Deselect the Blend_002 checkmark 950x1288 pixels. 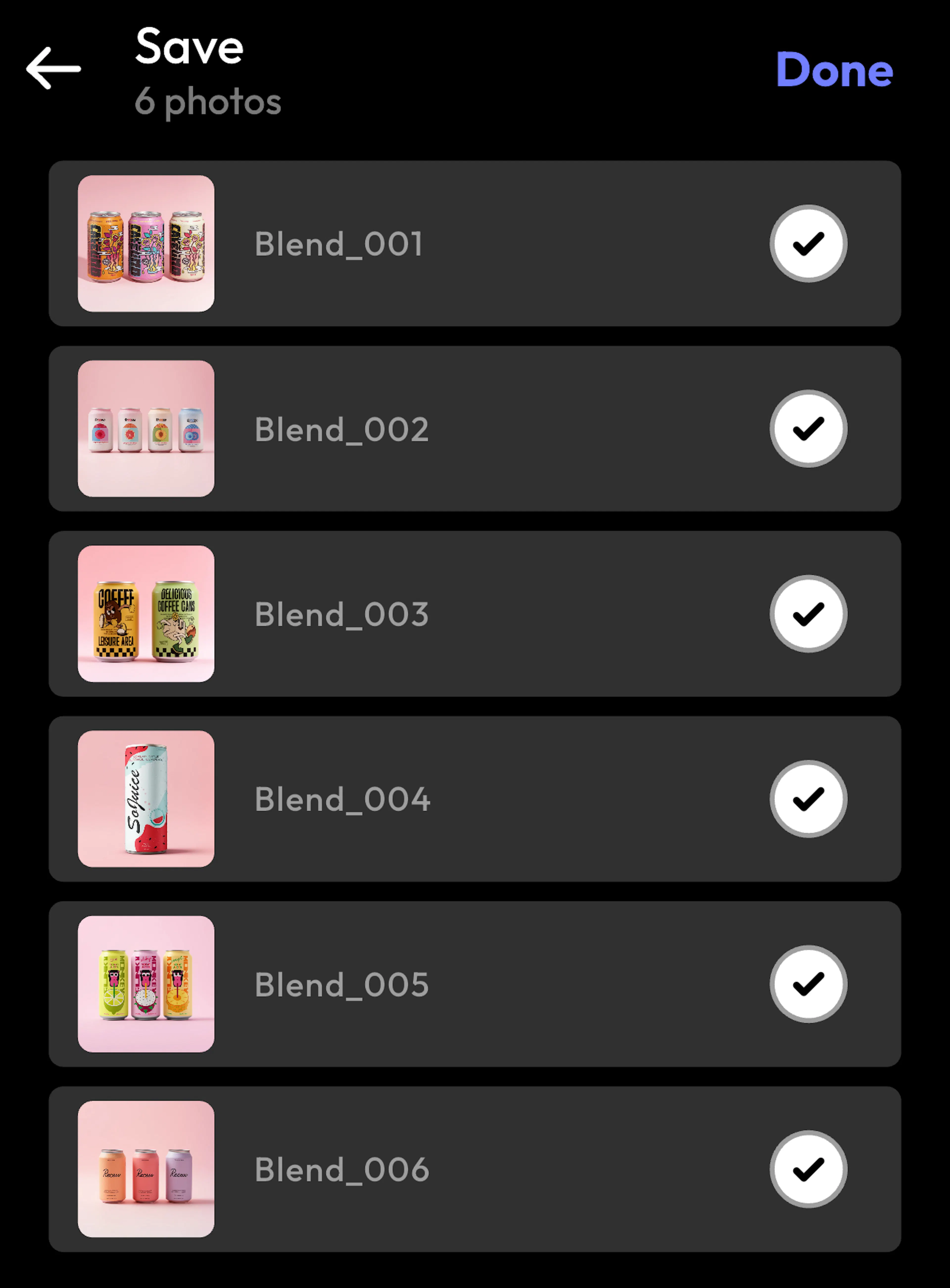pyautogui.click(x=808, y=428)
